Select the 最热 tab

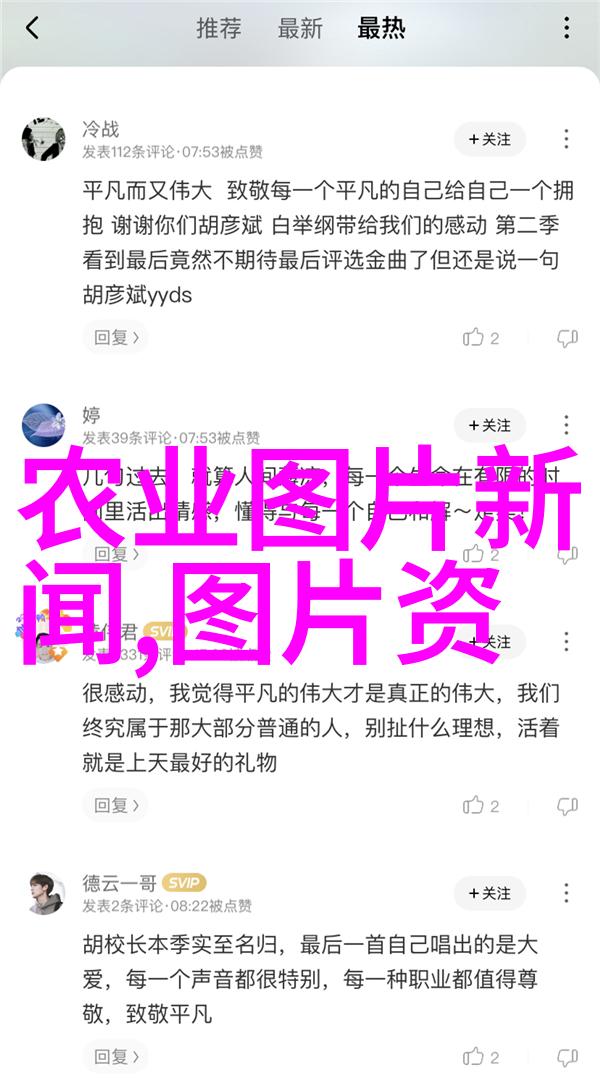click(381, 28)
